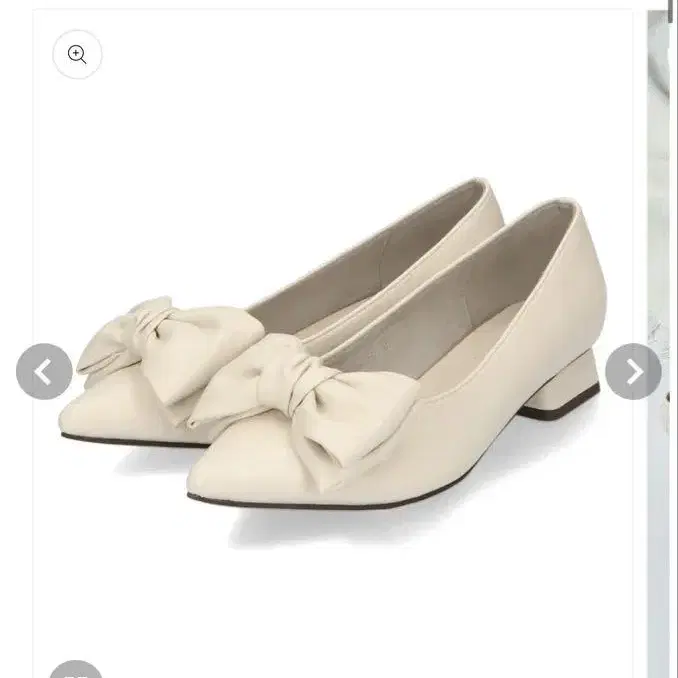Tap the magnifier zoom icon on the image
The width and height of the screenshot is (678, 678).
tap(77, 55)
